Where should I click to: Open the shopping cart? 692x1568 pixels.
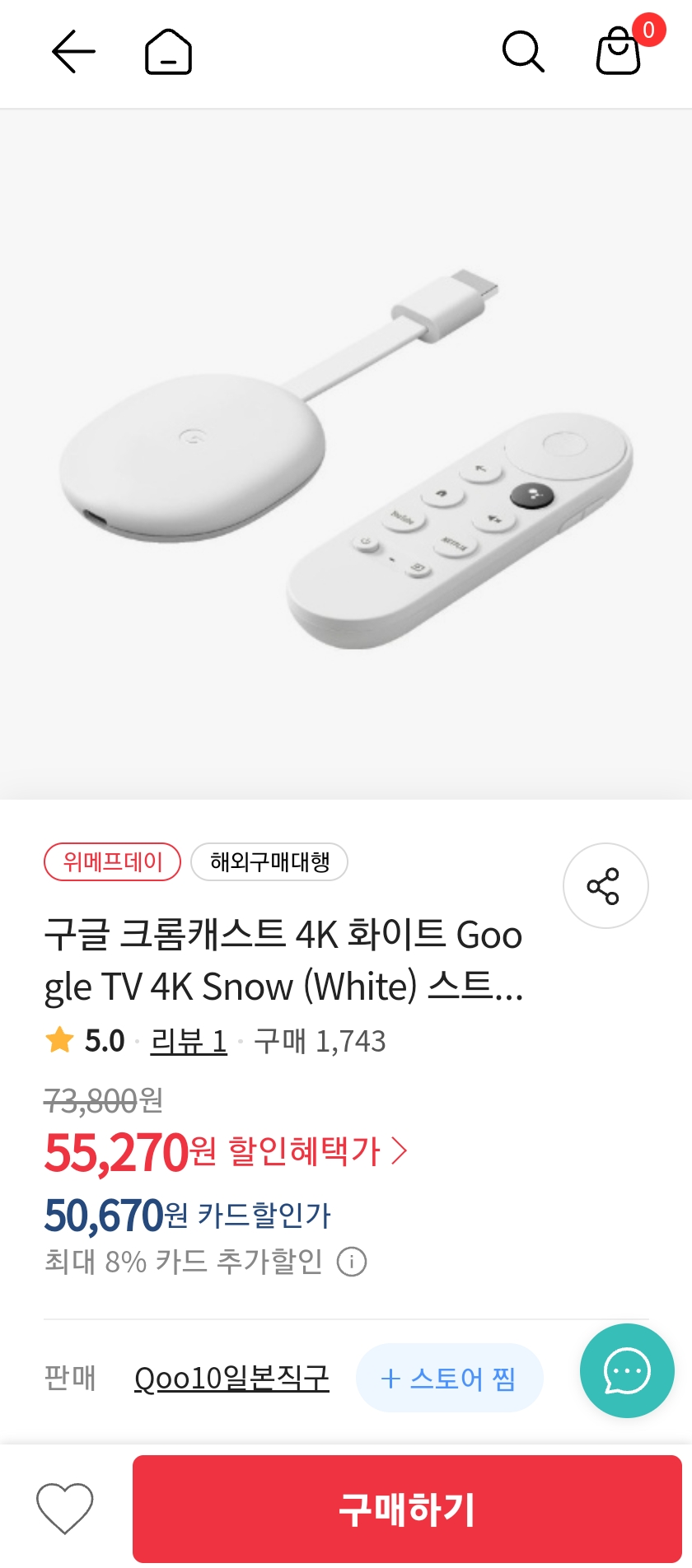click(619, 52)
